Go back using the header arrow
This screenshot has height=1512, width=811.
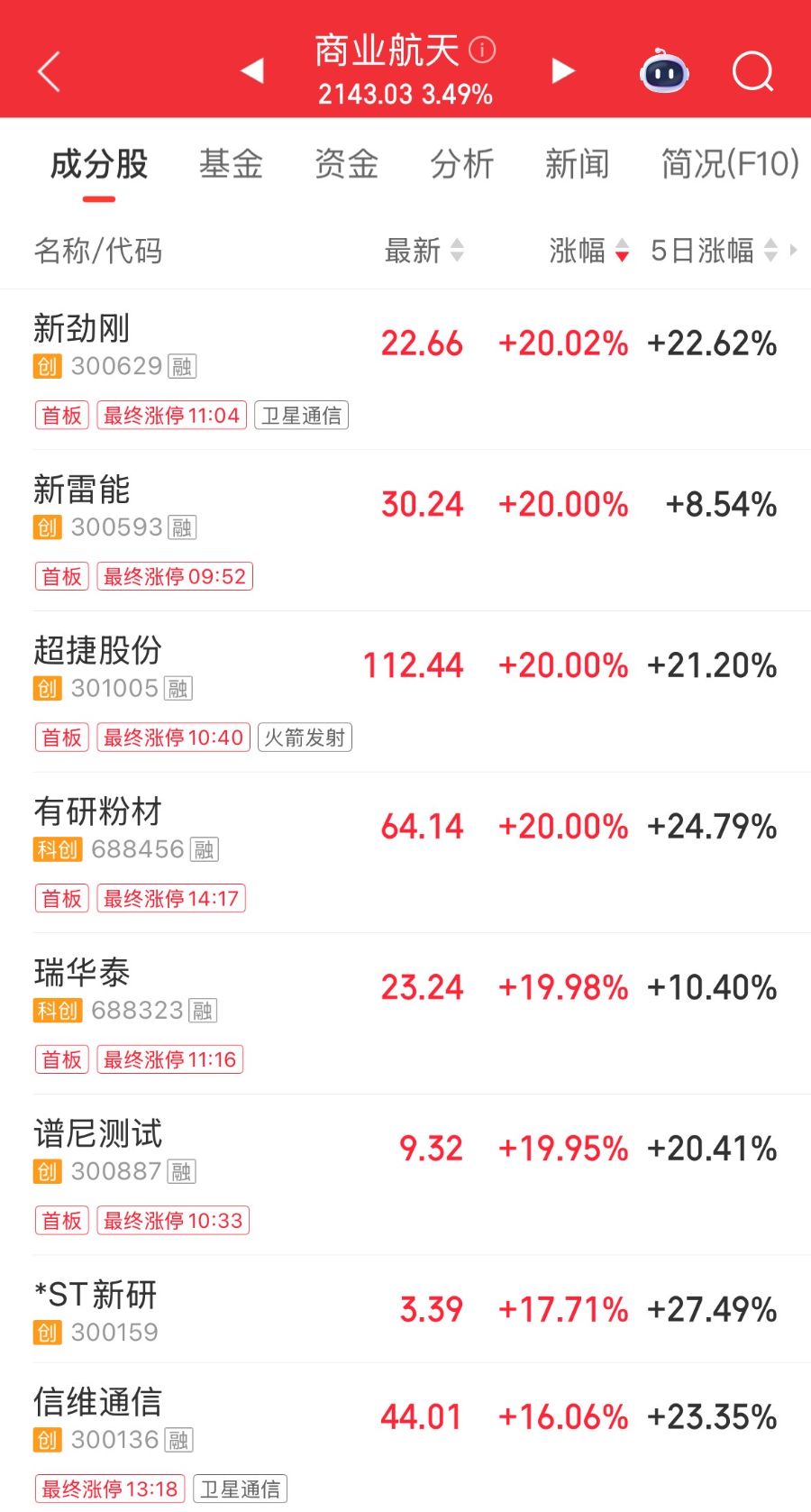50,71
